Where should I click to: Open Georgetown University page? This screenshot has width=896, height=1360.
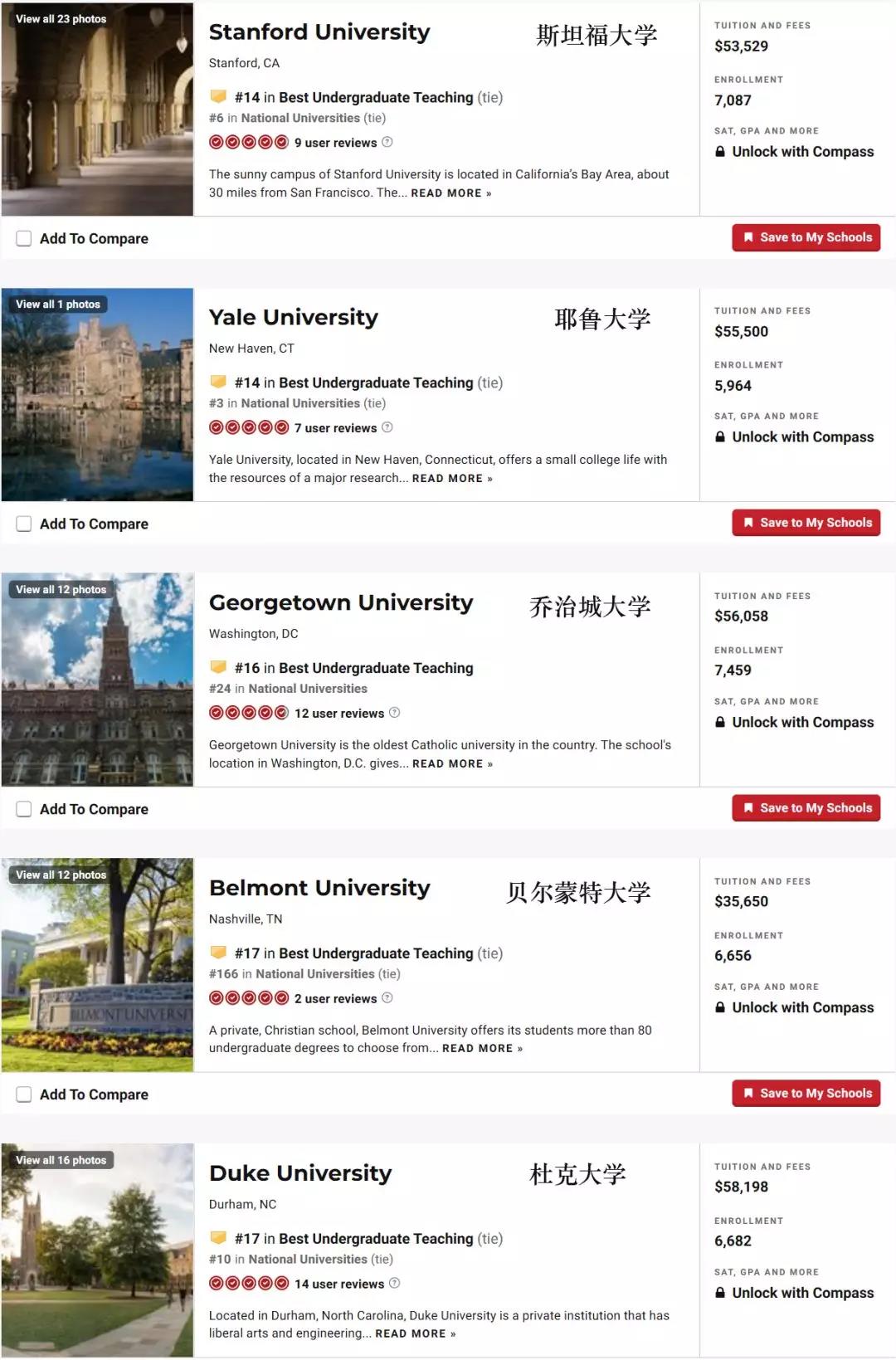tap(340, 603)
